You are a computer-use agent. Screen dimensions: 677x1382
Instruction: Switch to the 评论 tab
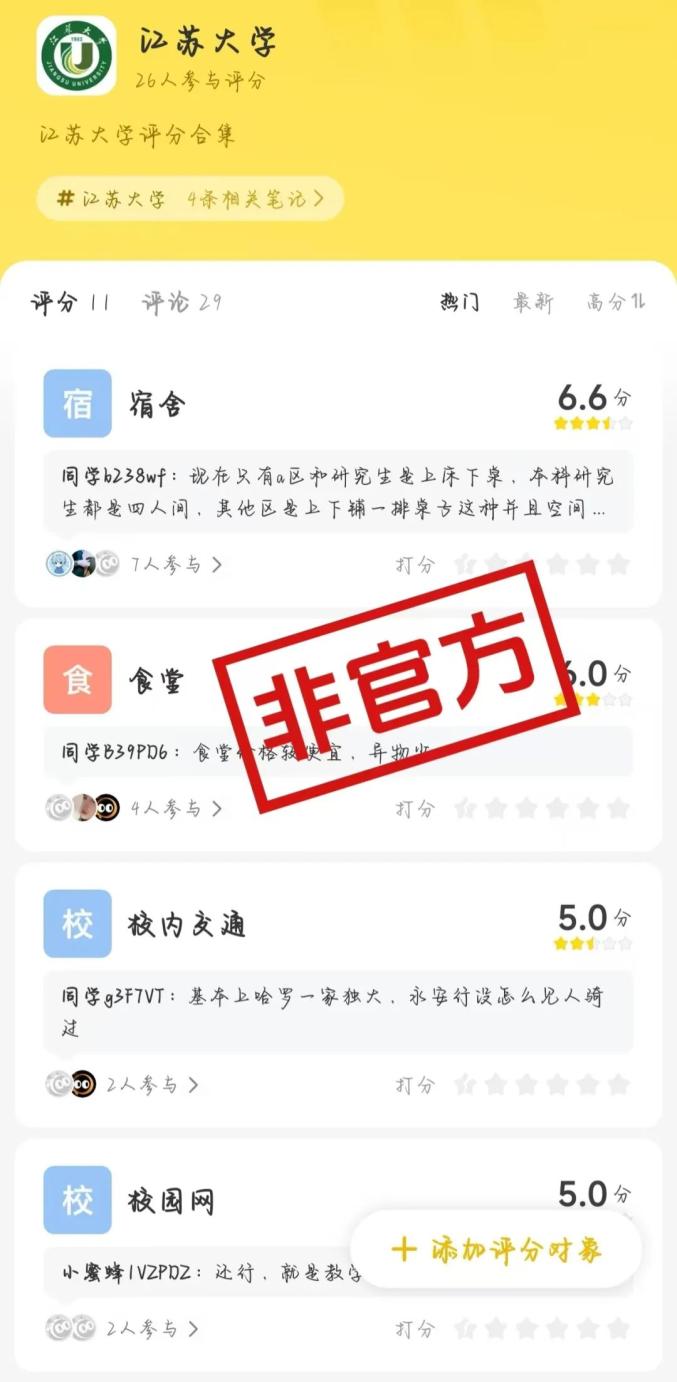click(181, 302)
